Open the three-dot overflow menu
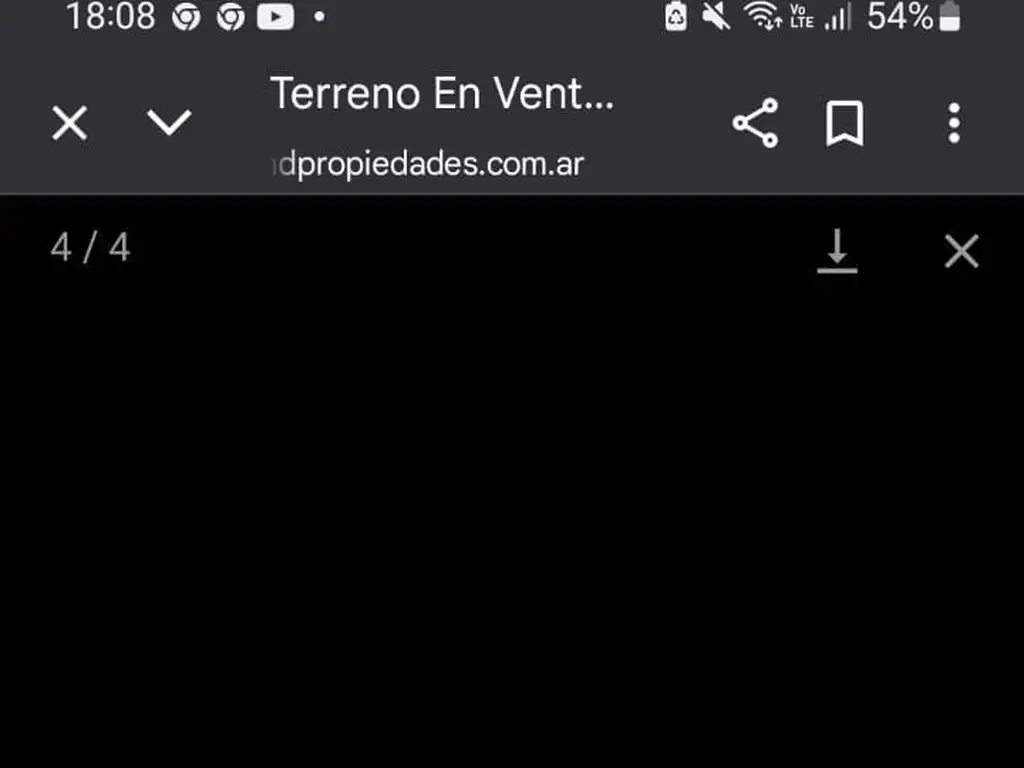1024x768 pixels. 953,123
